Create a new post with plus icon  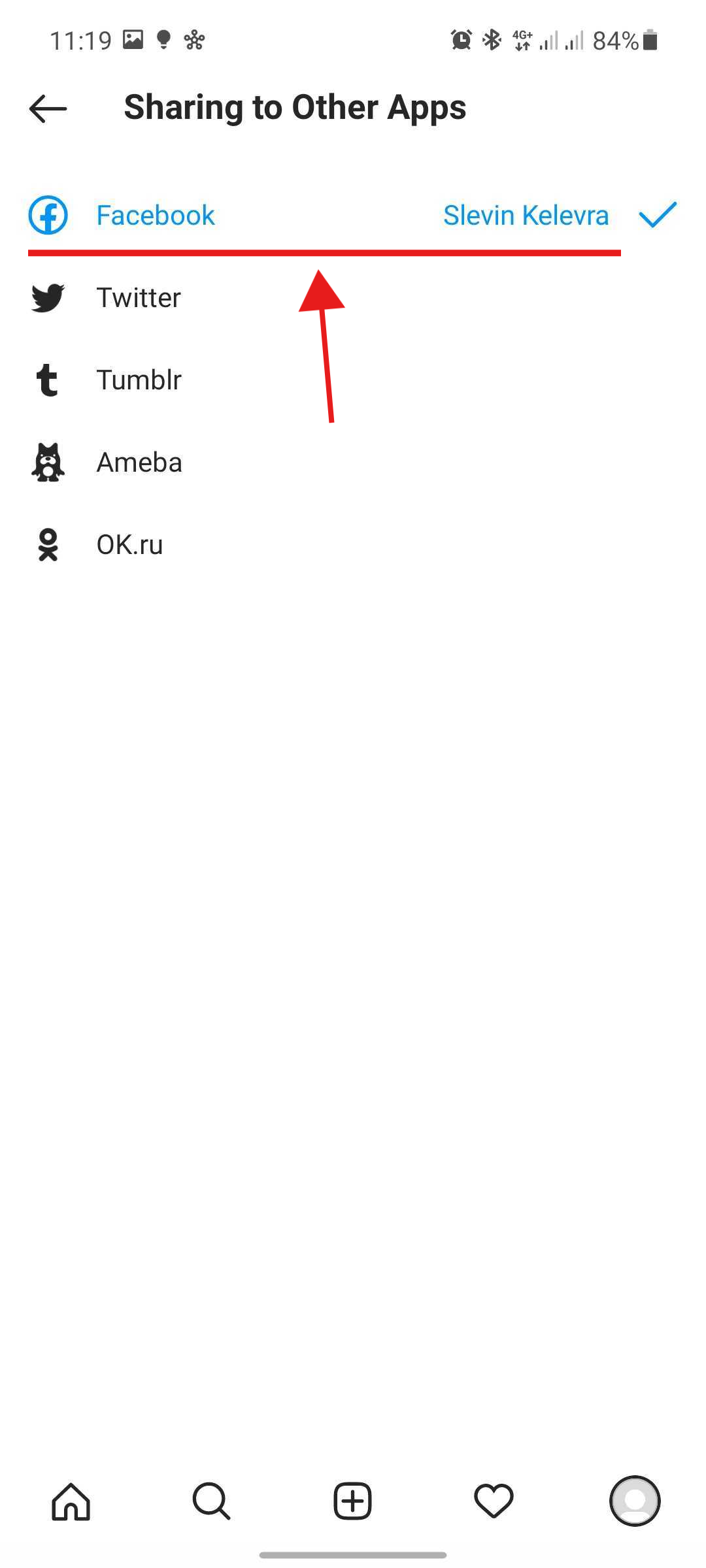pos(353,1501)
